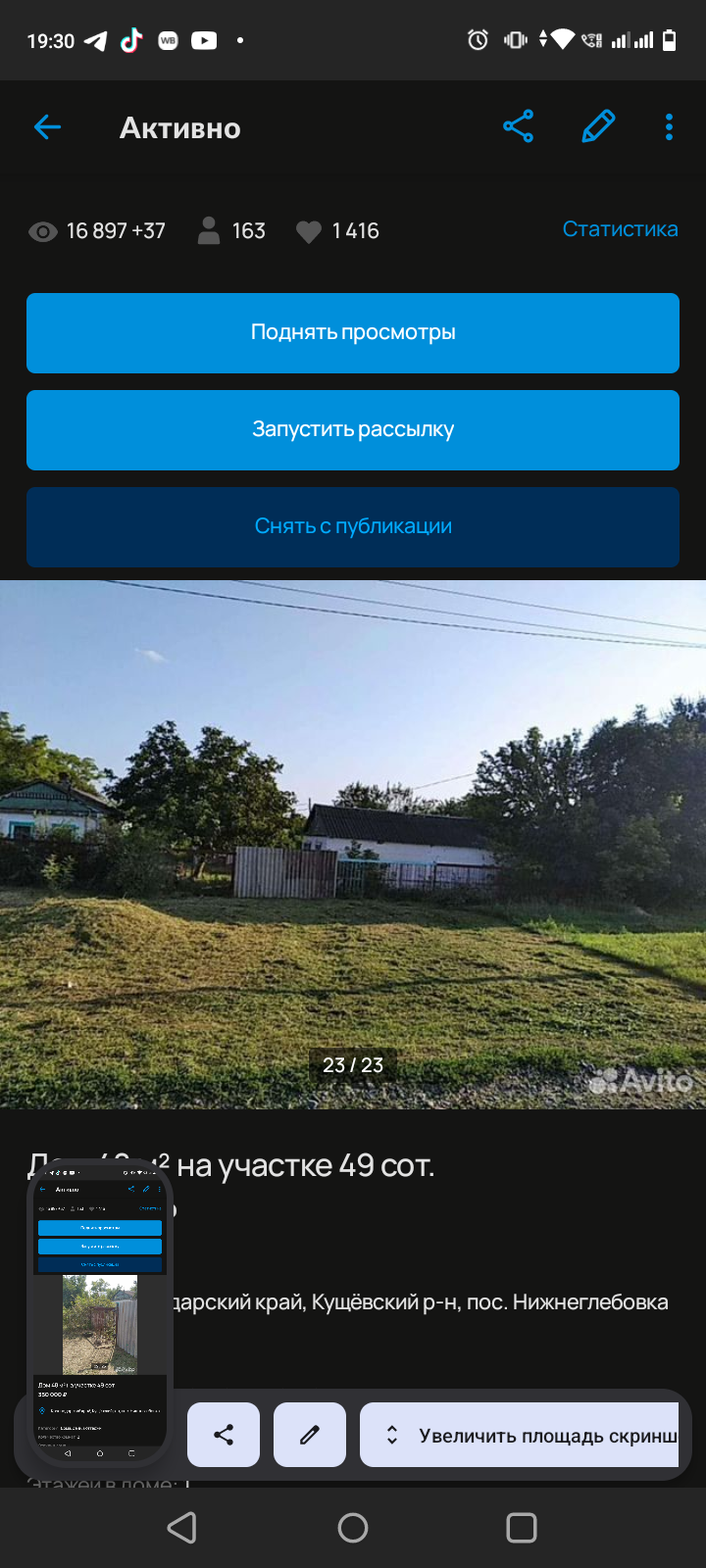
Task: Edit the listing with the pencil icon
Action: click(x=597, y=127)
